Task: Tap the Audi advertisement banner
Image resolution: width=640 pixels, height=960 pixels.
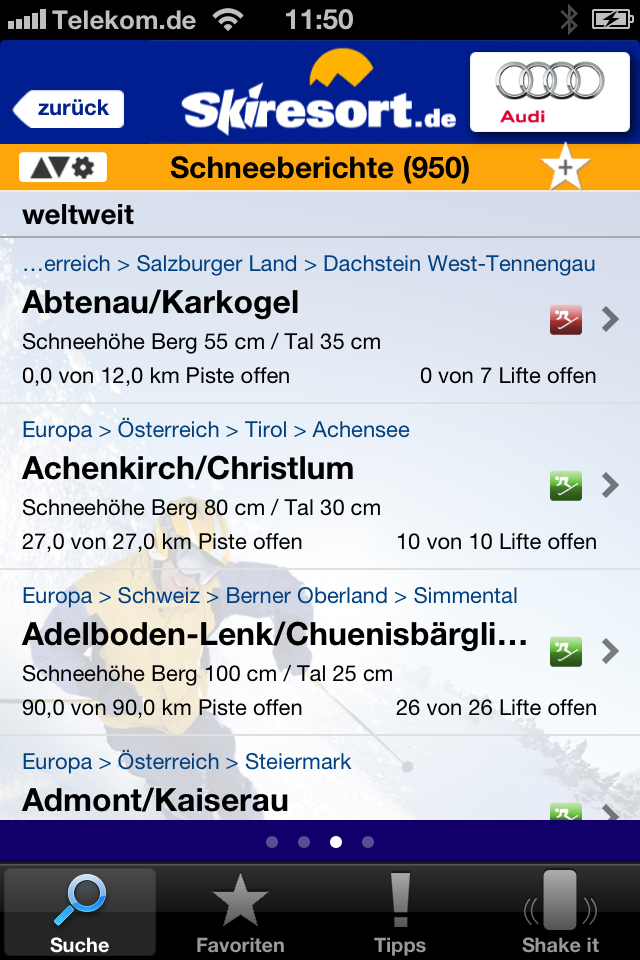Action: point(550,92)
